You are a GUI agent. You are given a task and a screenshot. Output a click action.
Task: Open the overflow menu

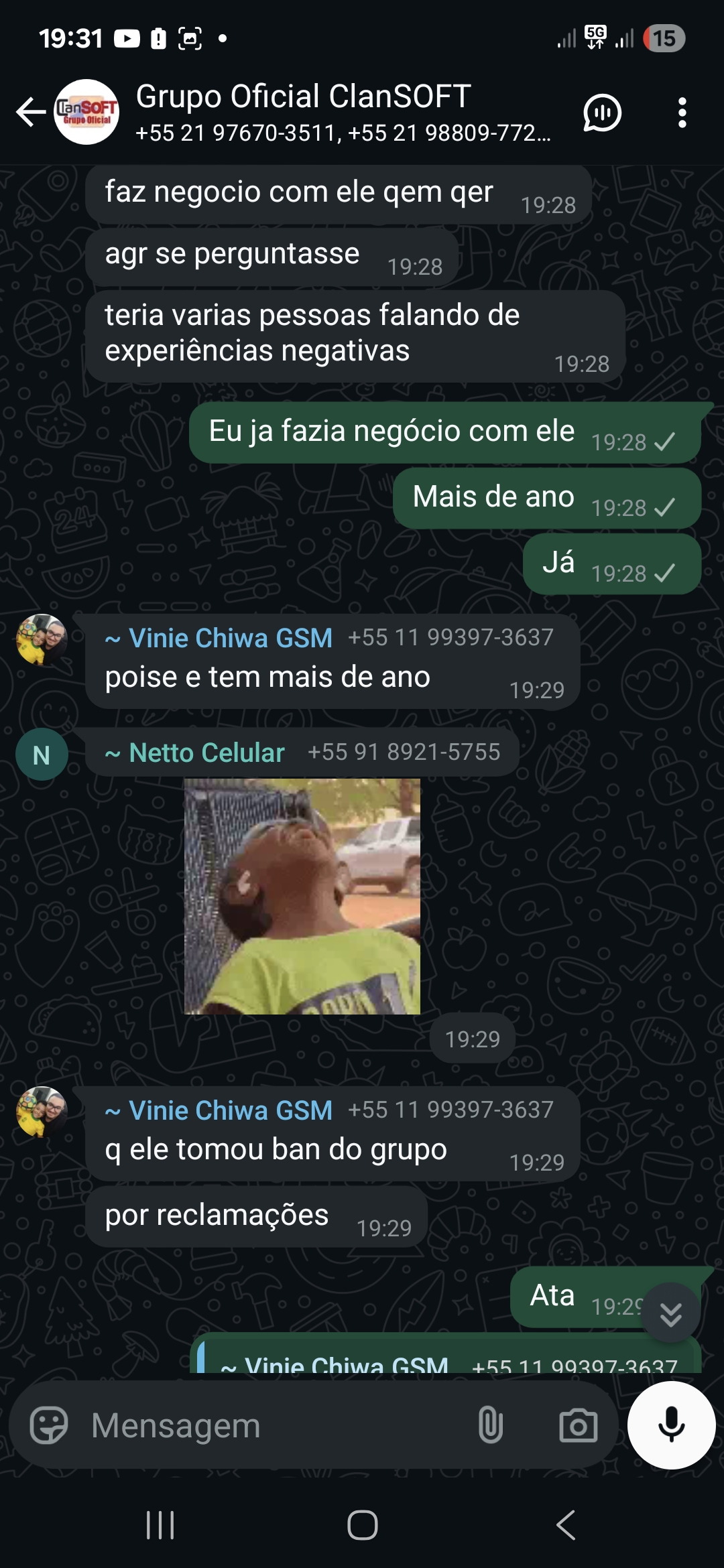[x=682, y=113]
